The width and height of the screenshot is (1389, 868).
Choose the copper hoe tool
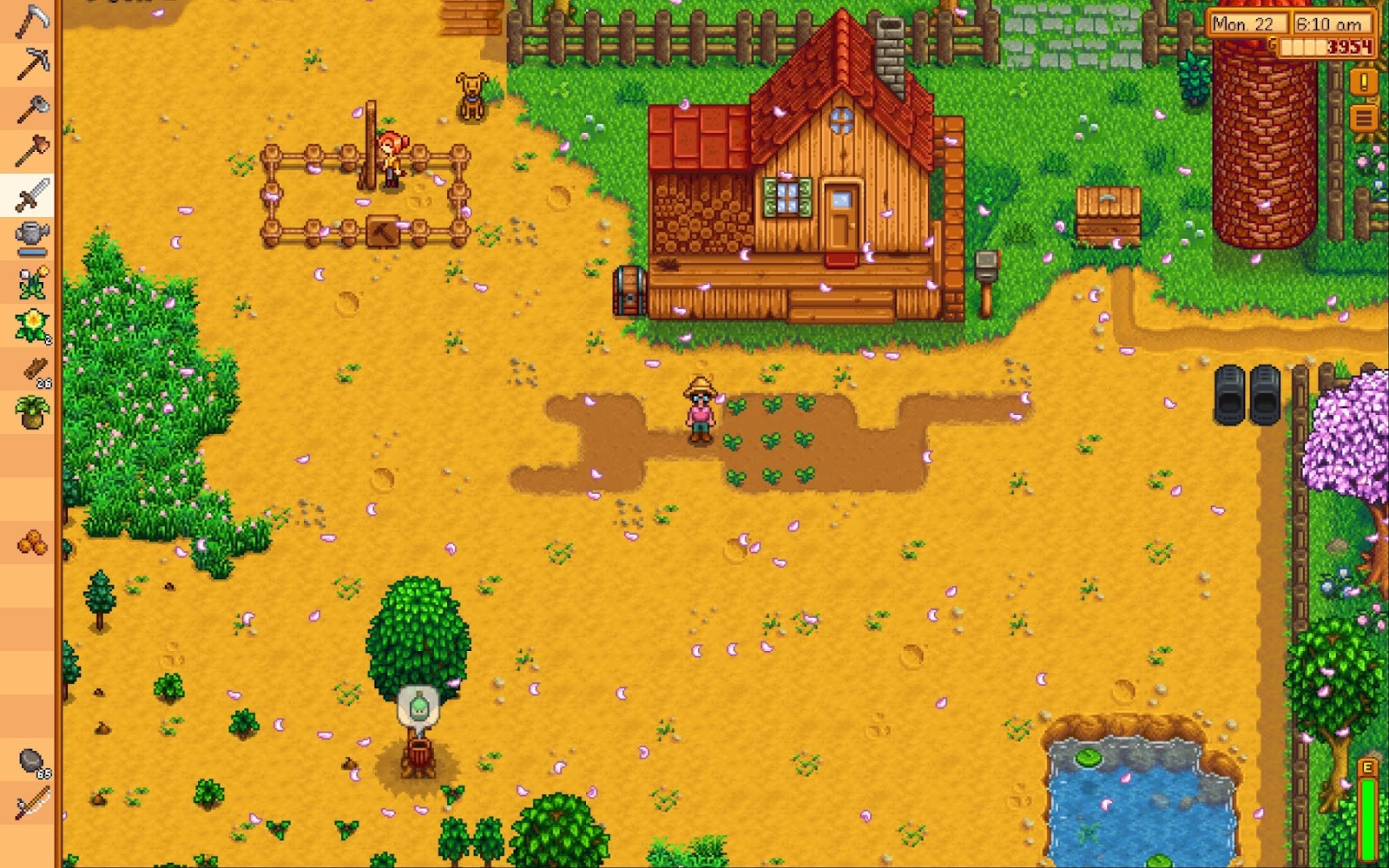[x=31, y=151]
